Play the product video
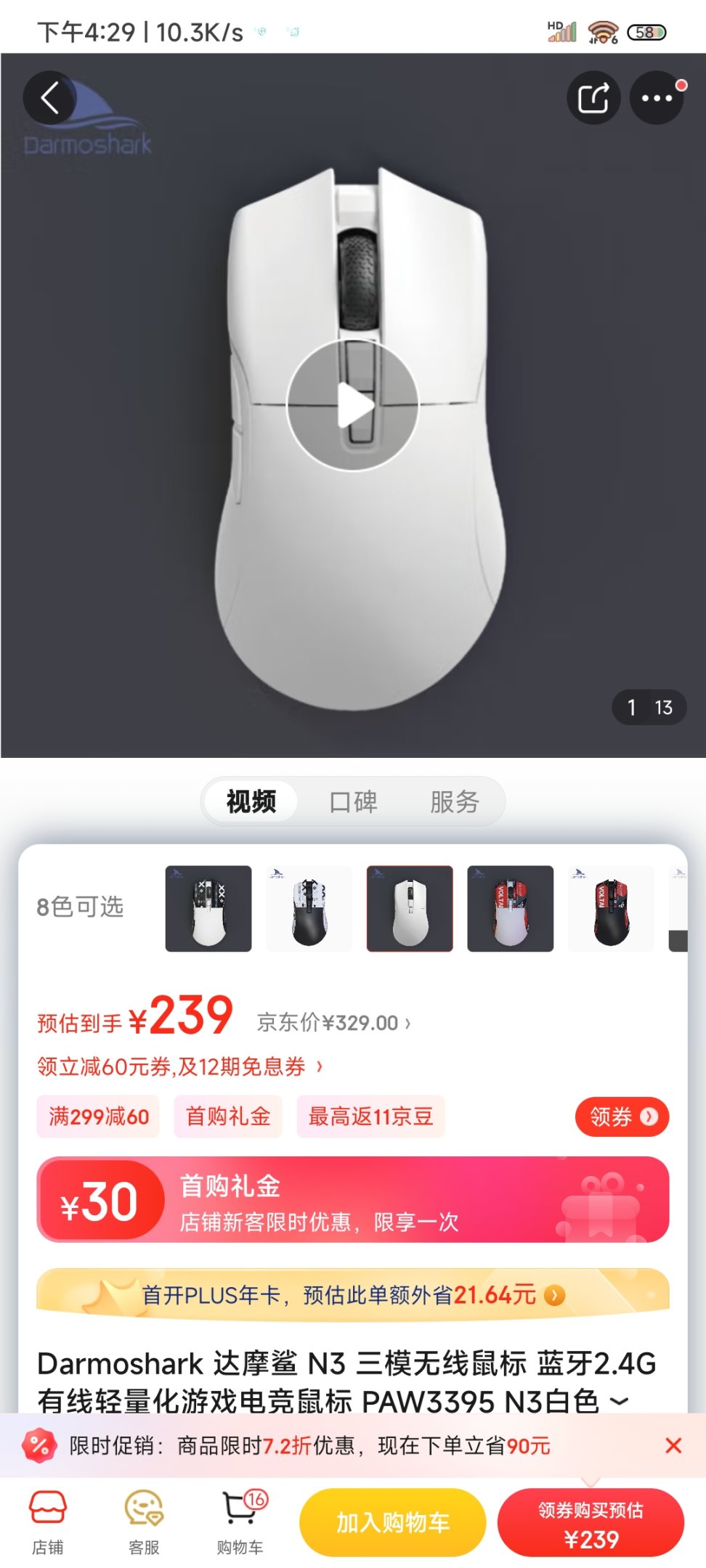This screenshot has width=706, height=1568. pyautogui.click(x=353, y=405)
